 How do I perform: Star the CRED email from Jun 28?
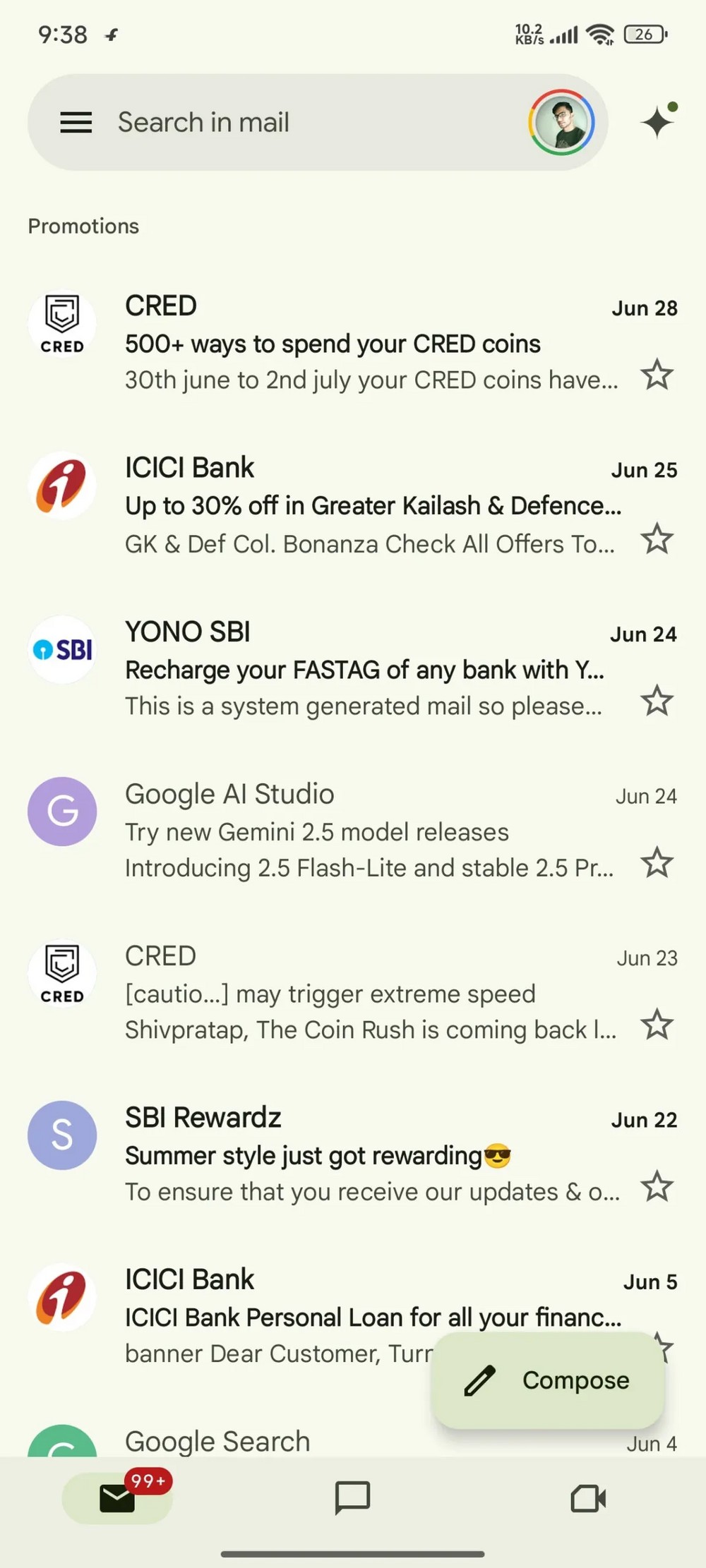coord(657,375)
